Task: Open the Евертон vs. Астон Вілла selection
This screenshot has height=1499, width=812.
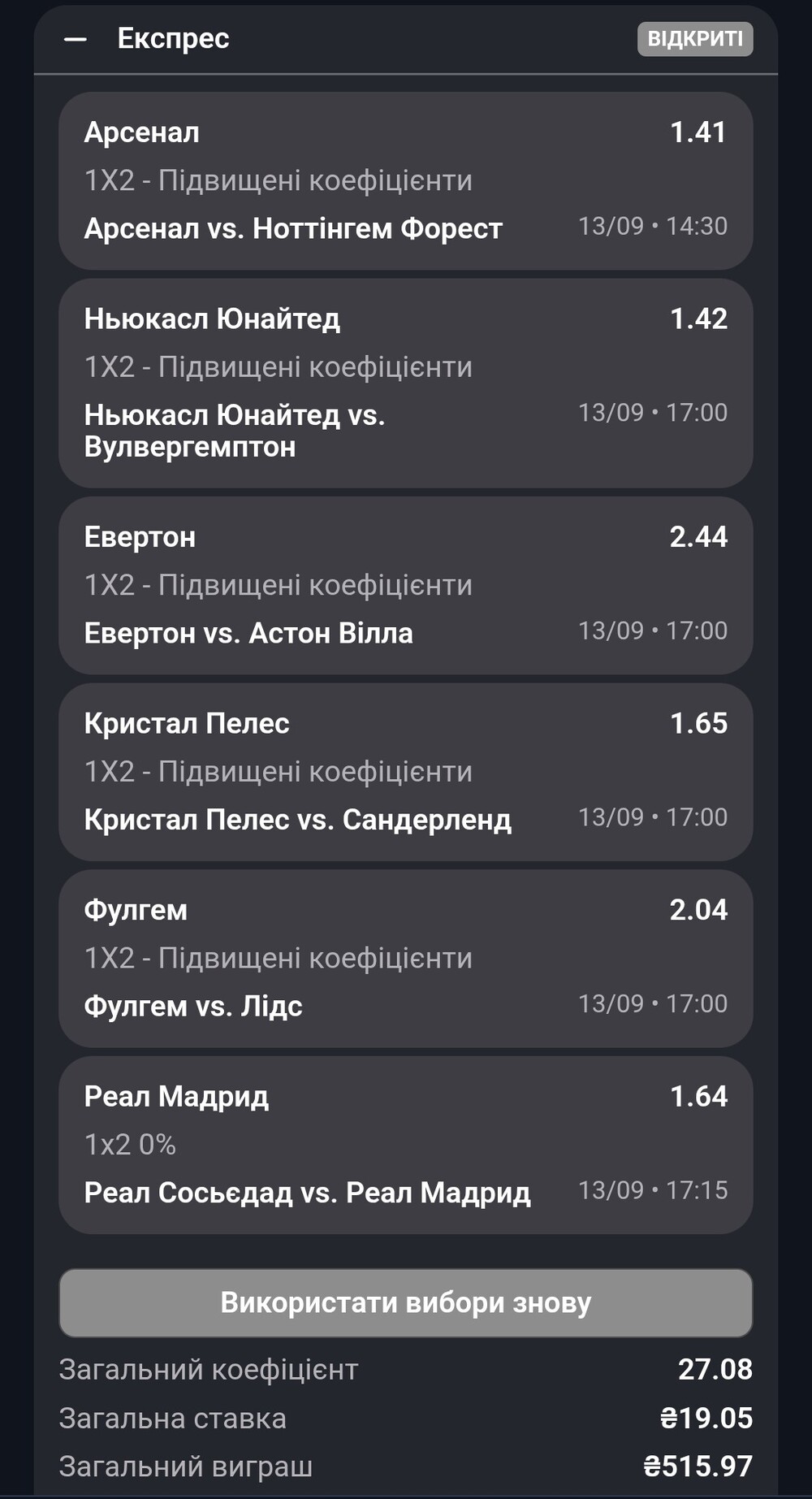Action: (x=406, y=585)
